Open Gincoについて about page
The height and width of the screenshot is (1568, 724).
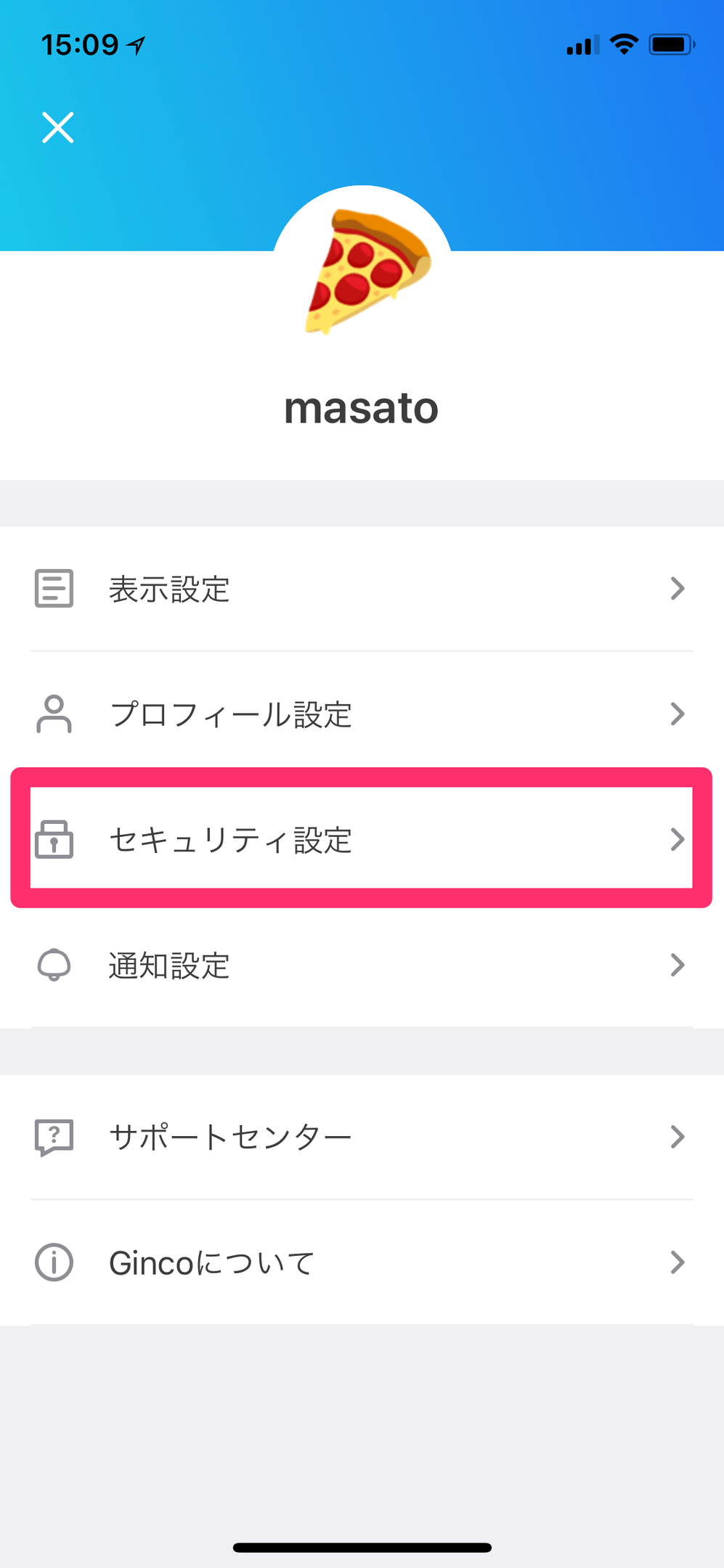[x=362, y=1262]
